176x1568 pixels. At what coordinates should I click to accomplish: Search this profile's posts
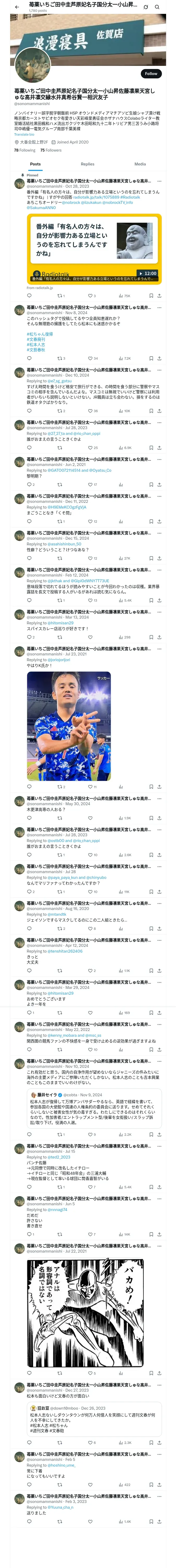pos(157,7)
